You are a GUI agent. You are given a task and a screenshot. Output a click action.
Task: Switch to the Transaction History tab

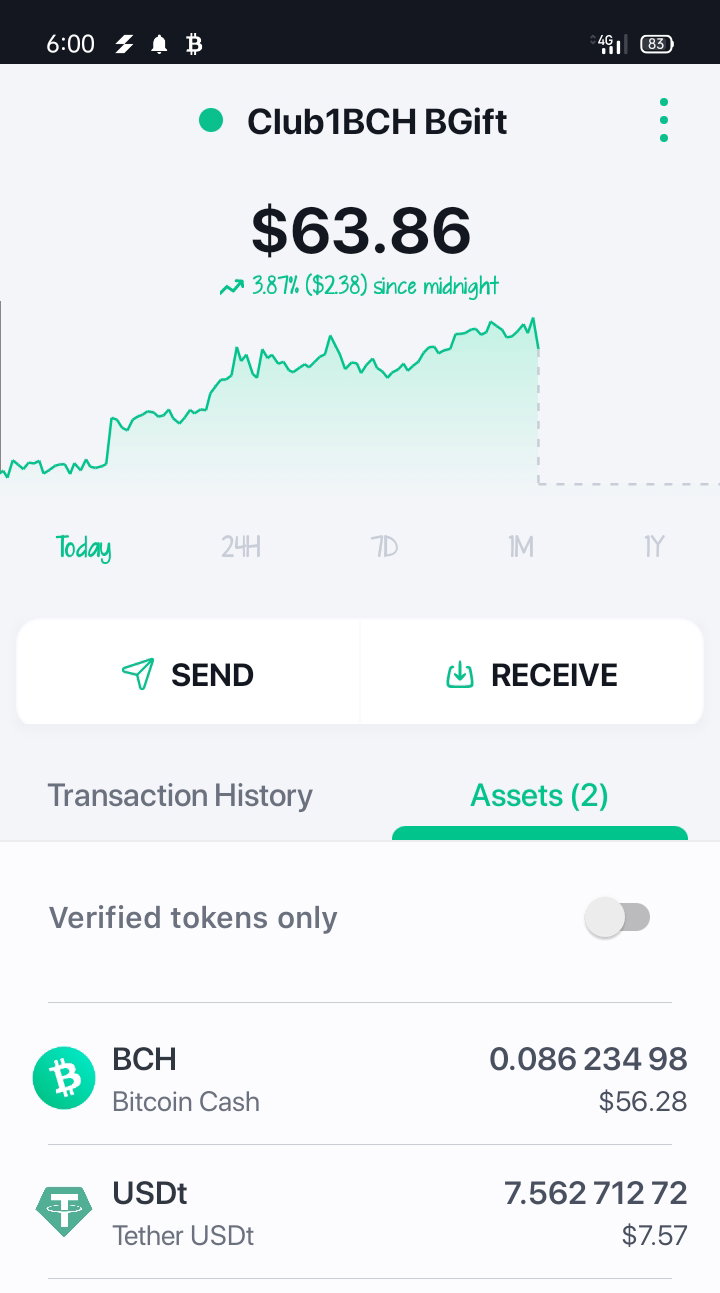click(180, 796)
